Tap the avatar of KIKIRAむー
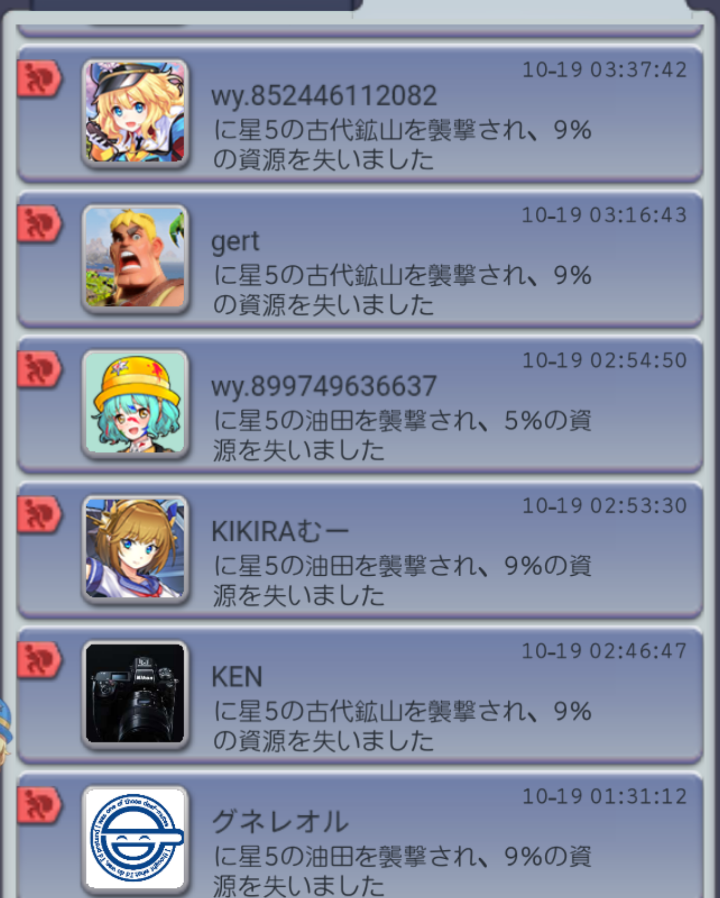The height and width of the screenshot is (898, 720). tap(135, 548)
